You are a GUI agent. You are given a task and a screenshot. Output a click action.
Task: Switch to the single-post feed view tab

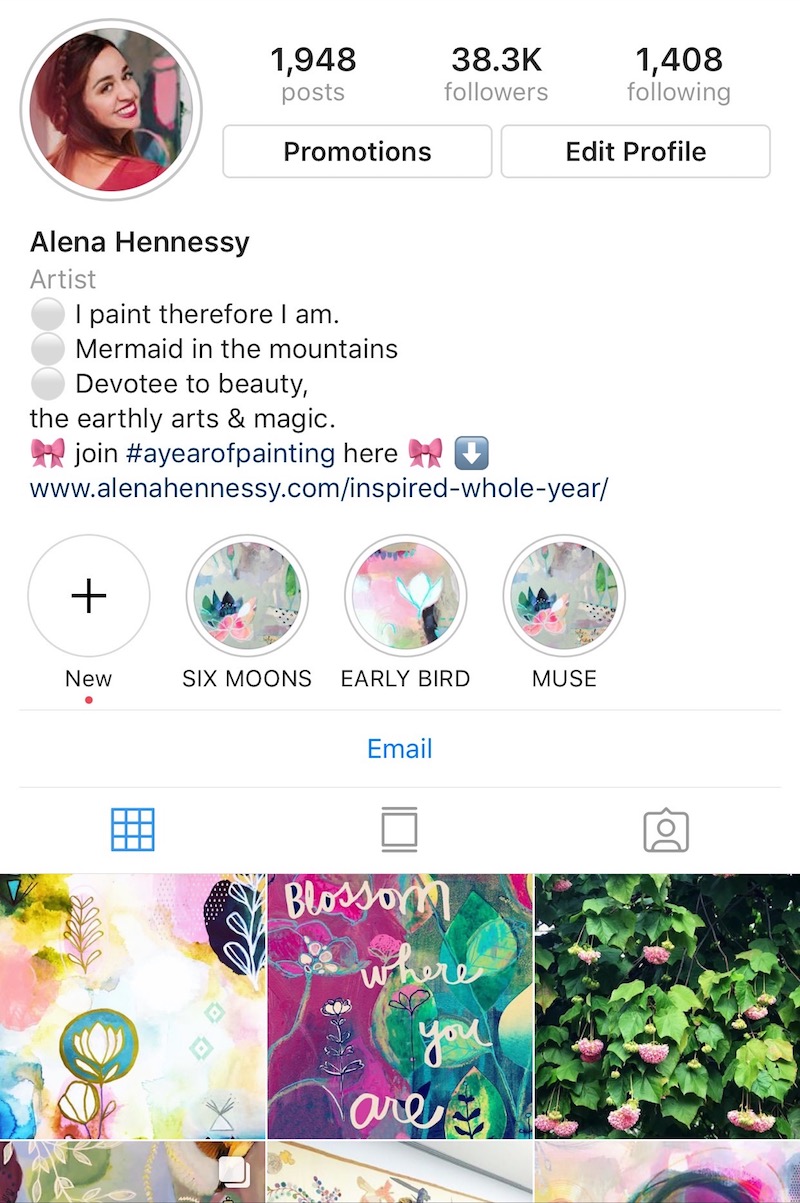click(399, 830)
